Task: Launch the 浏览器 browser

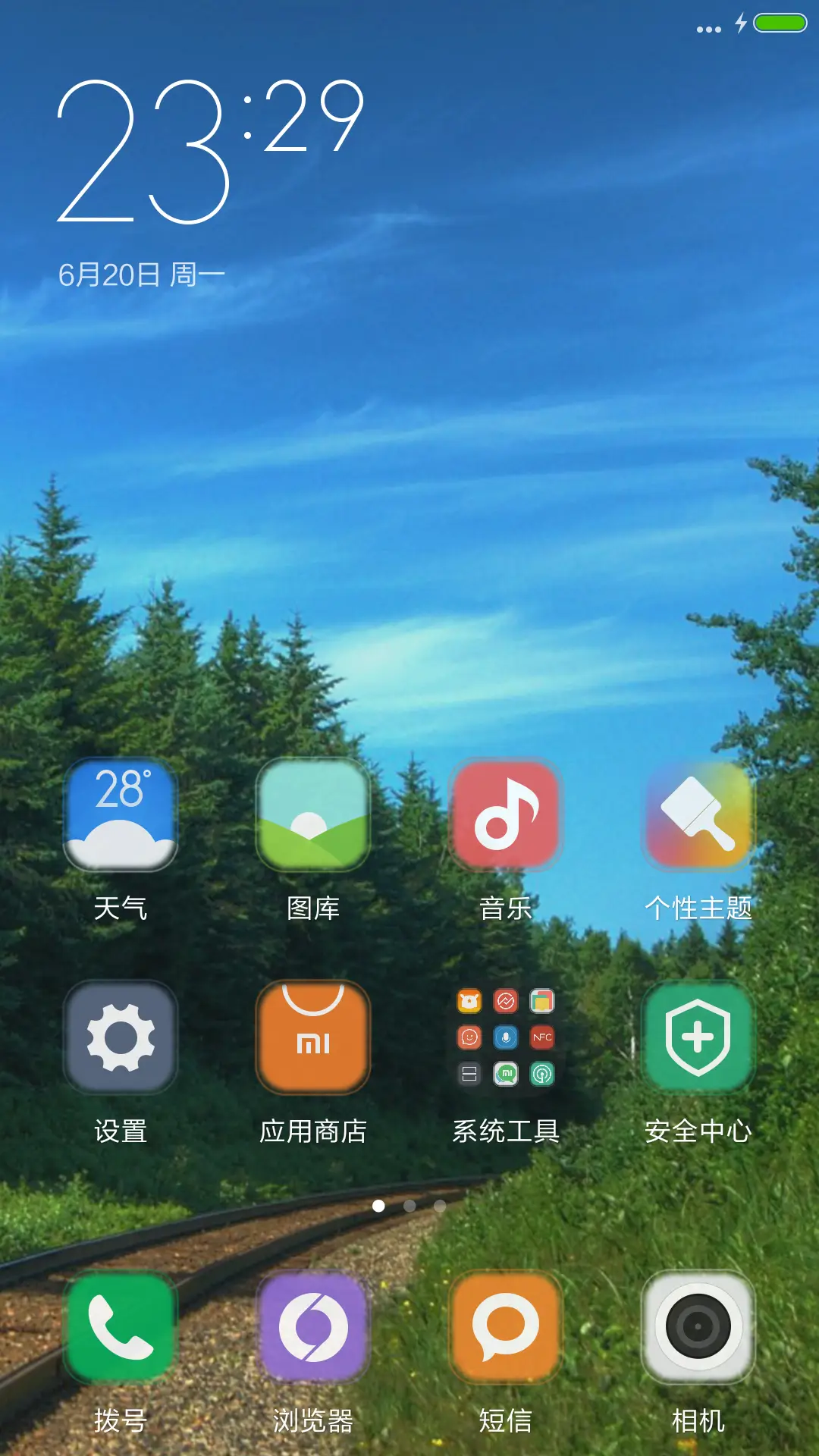Action: [x=313, y=1327]
